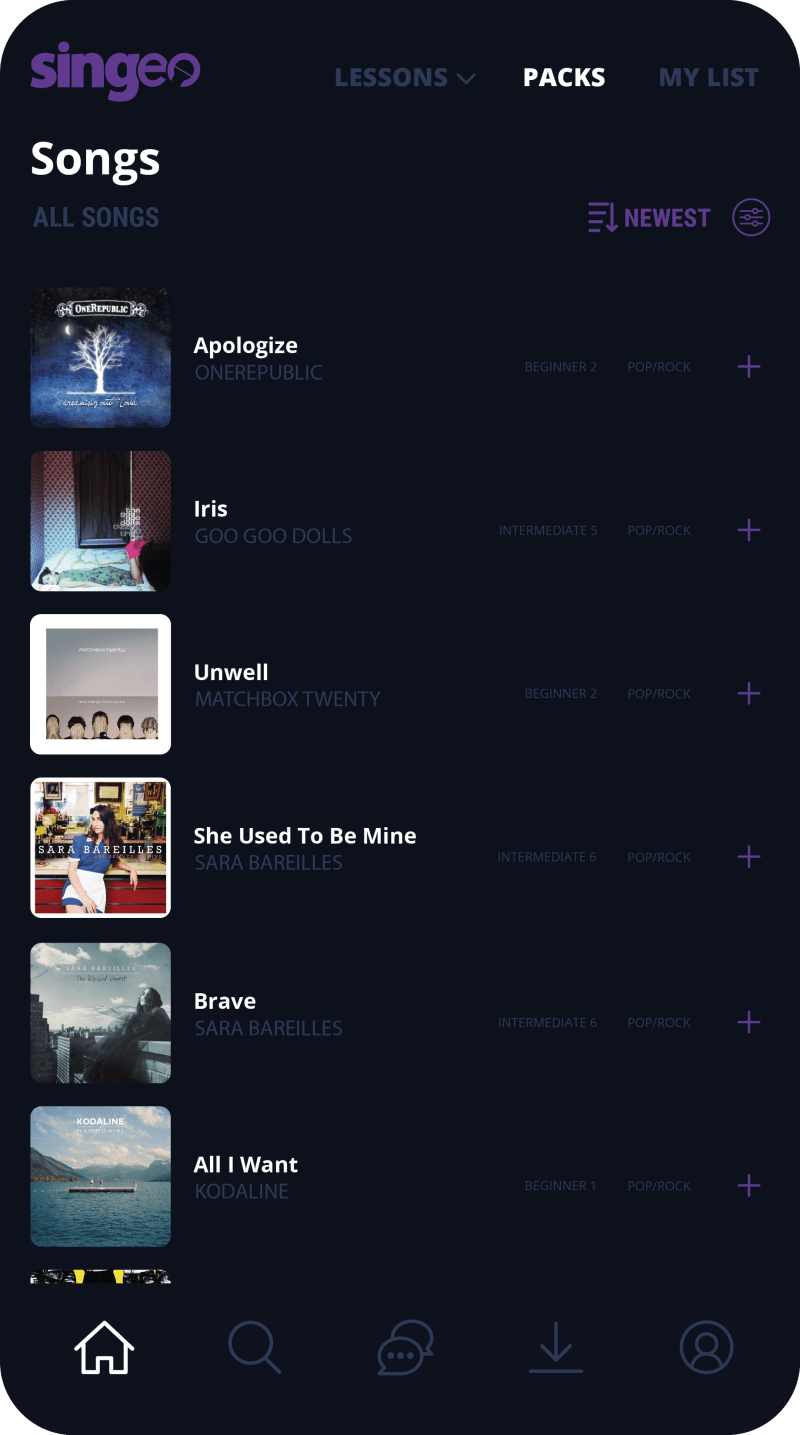The image size is (800, 1435).
Task: Add Iris to my list
Action: pos(748,530)
